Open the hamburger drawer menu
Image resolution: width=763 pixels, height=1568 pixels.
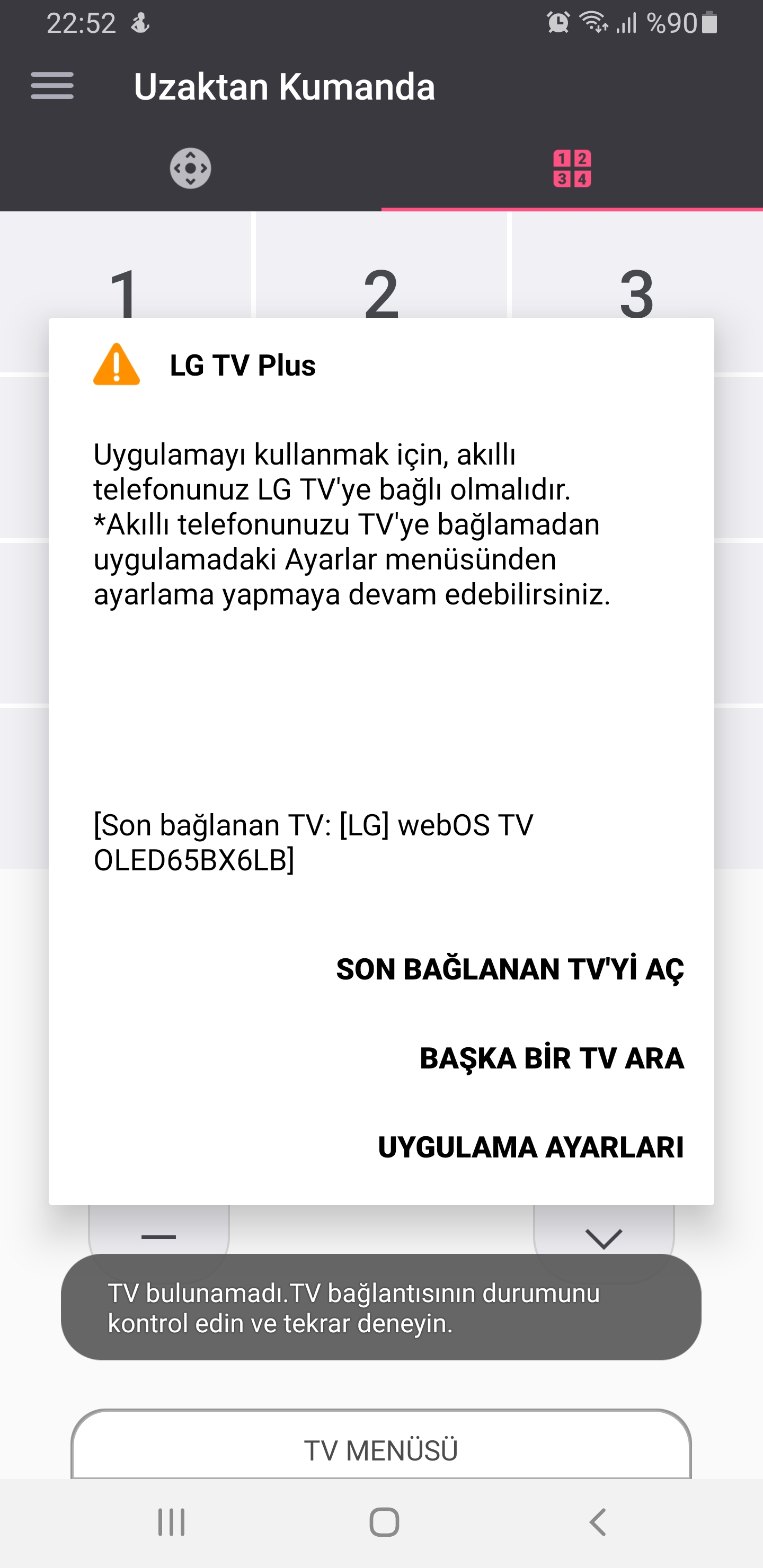click(52, 86)
